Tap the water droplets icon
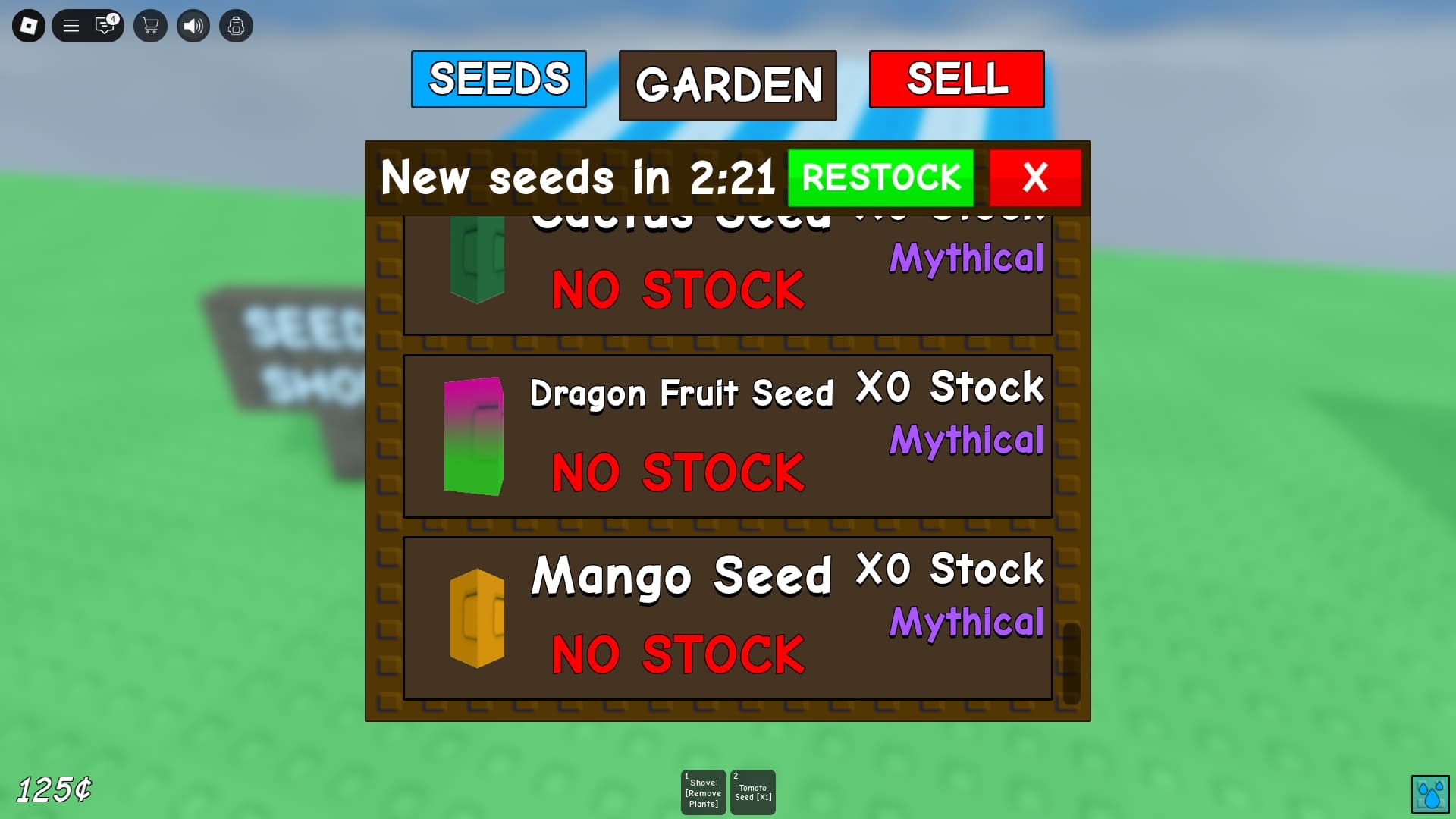 click(x=1429, y=794)
